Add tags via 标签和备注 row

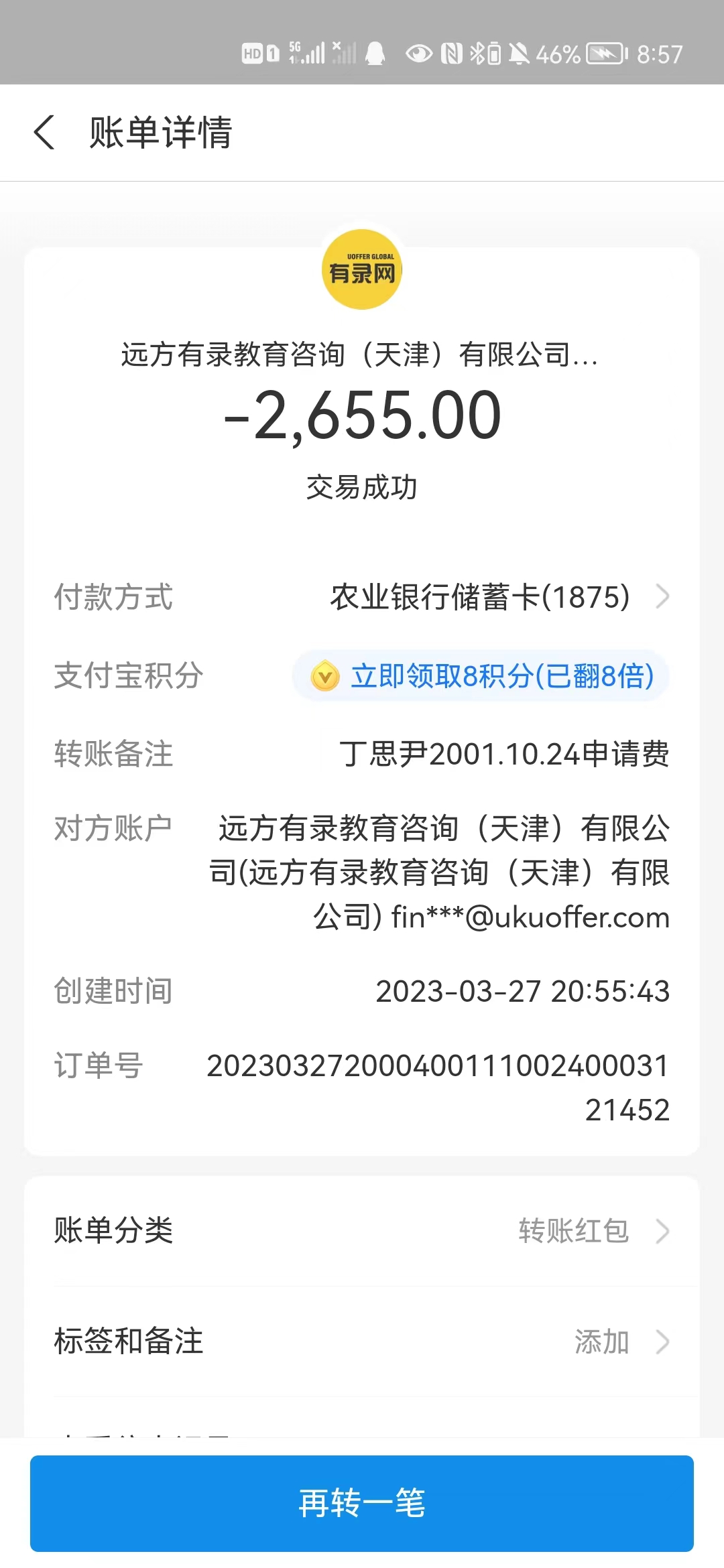pos(362,1342)
